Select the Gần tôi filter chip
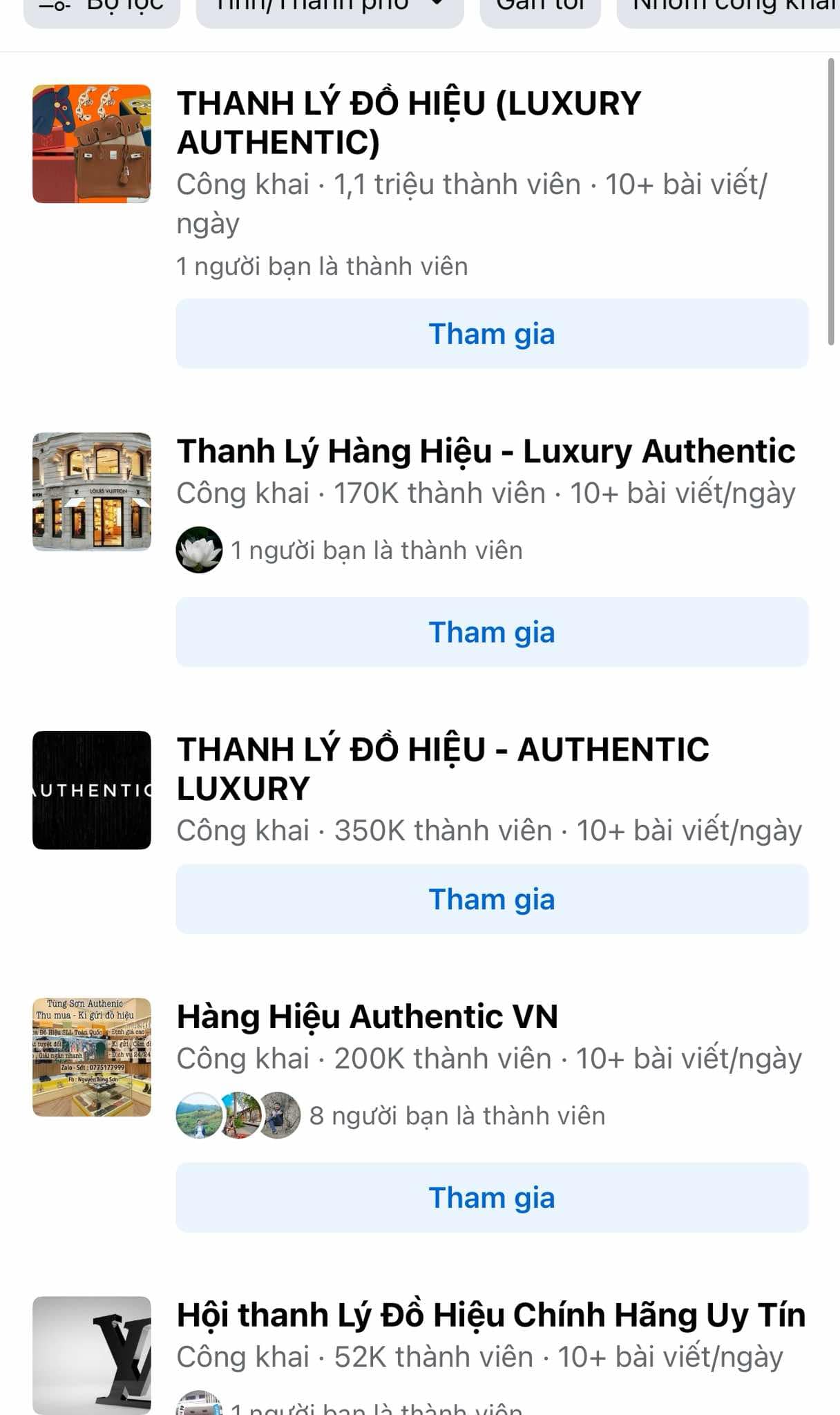This screenshot has height=1415, width=840. pos(540,10)
